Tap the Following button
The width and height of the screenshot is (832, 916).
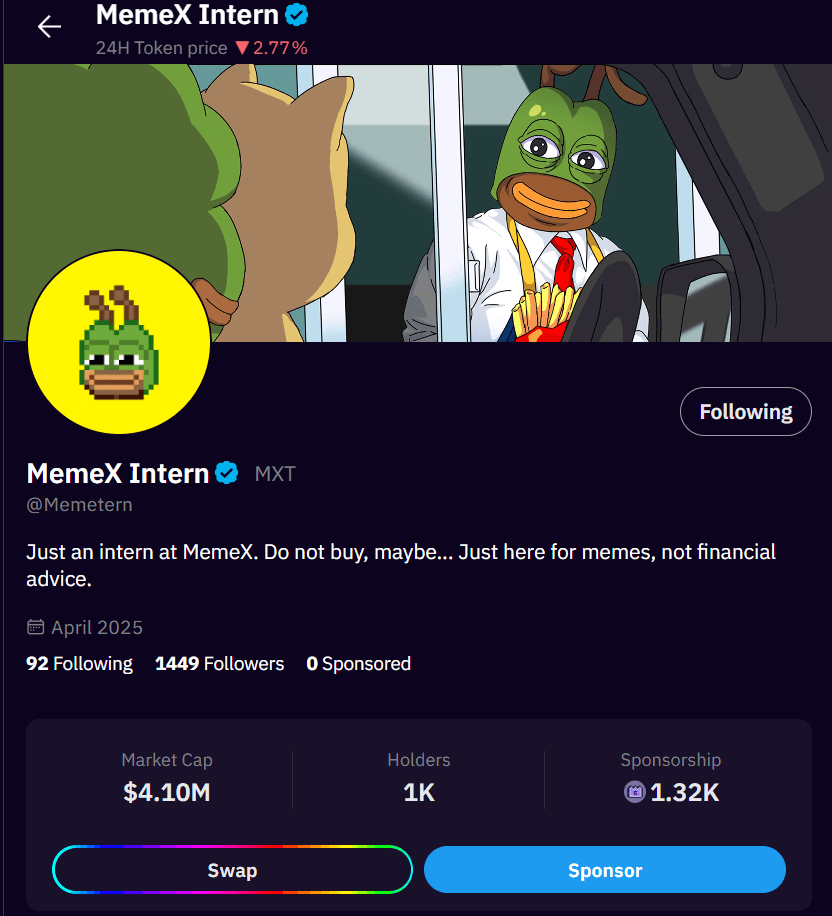[x=745, y=411]
